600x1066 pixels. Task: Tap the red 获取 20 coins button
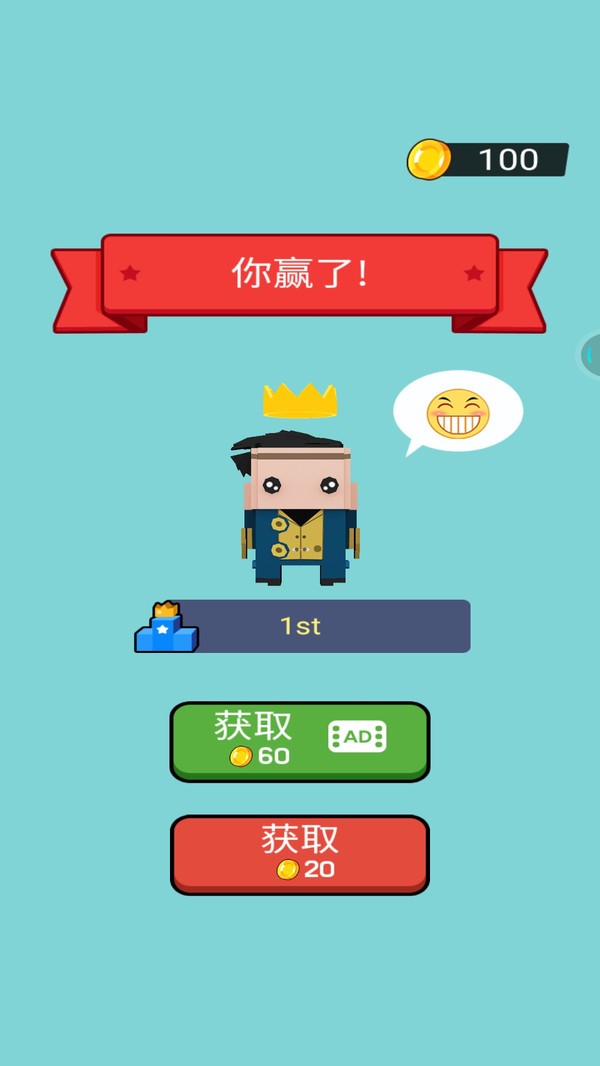299,853
